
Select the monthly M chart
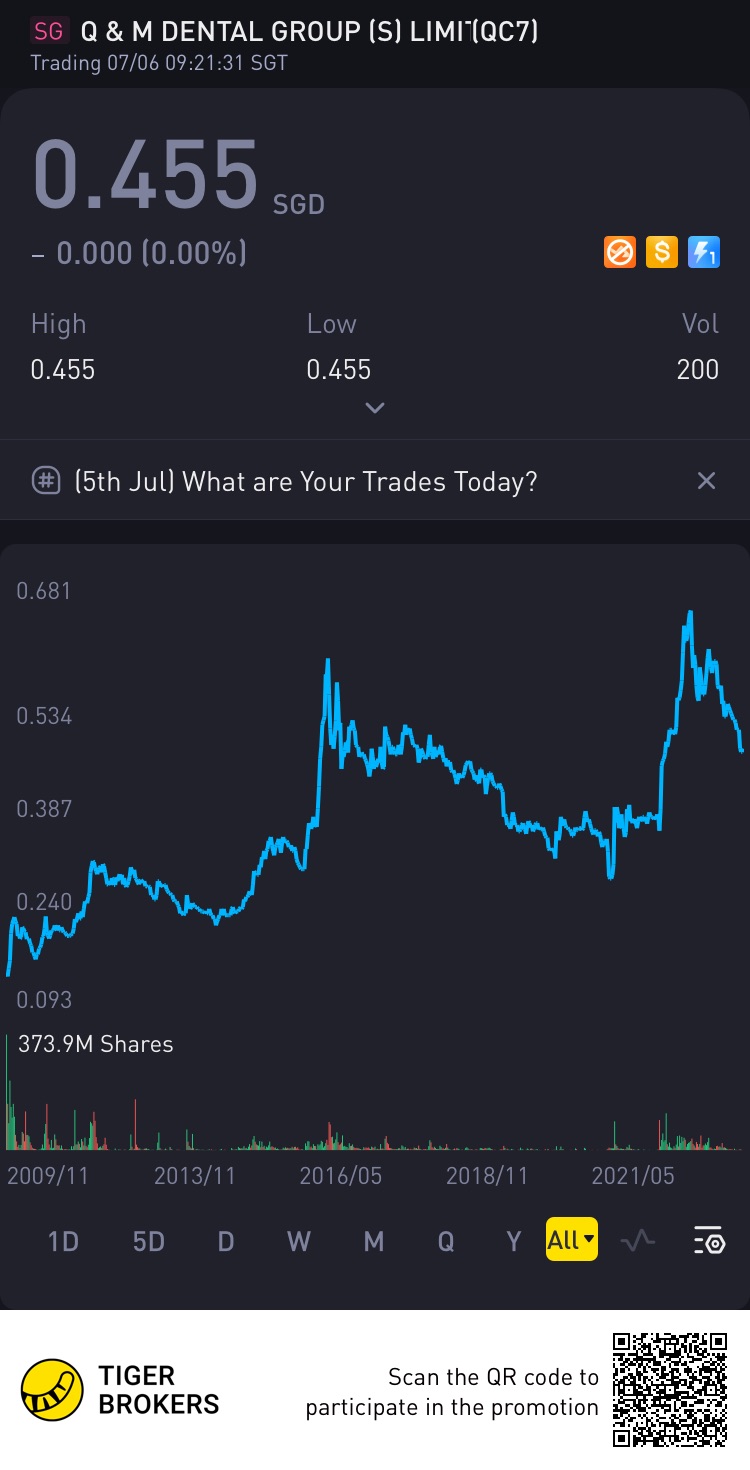pyautogui.click(x=373, y=1241)
